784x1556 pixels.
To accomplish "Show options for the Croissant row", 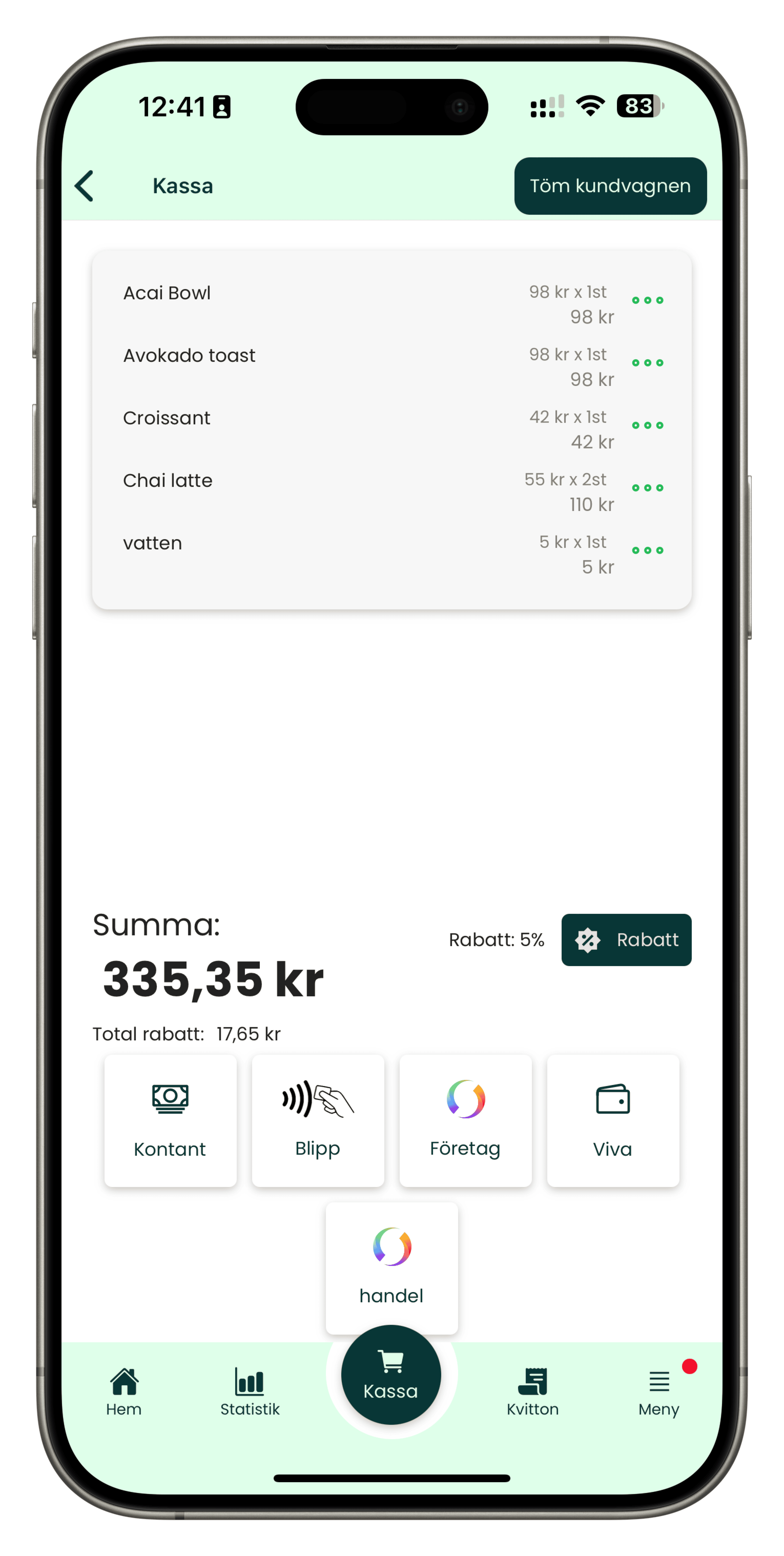I will coord(647,425).
